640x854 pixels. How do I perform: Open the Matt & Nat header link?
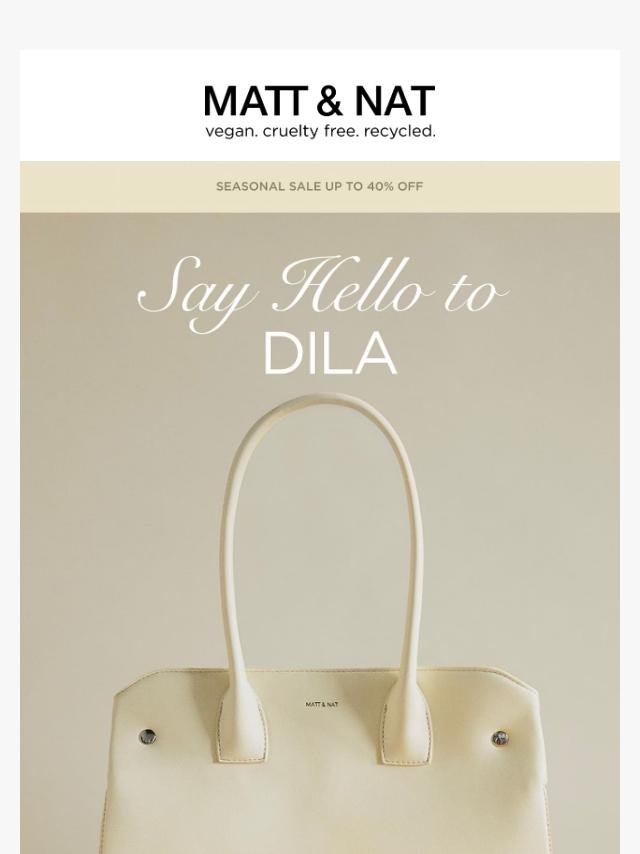[319, 111]
